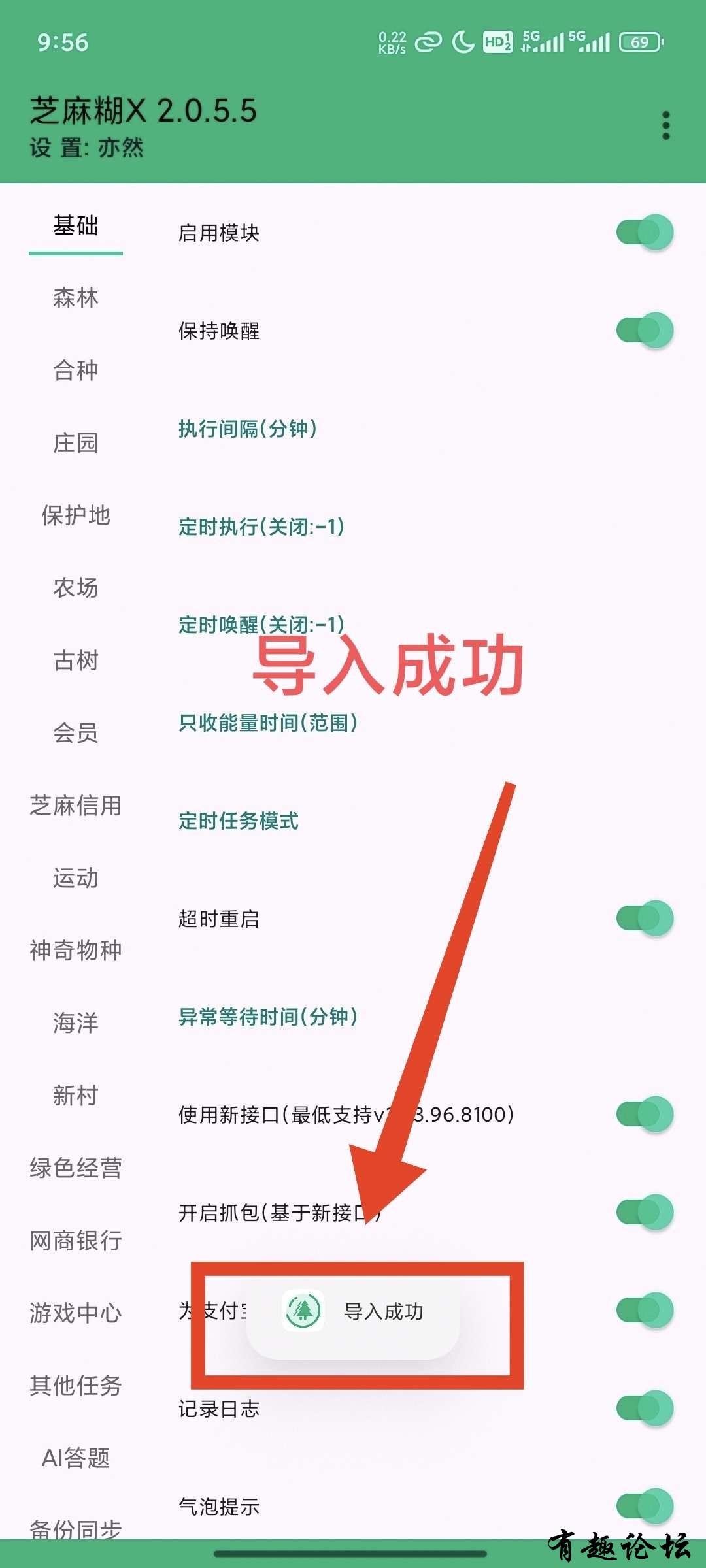706x1568 pixels.
Task: Switch to the 庄园 tab
Action: tap(76, 443)
